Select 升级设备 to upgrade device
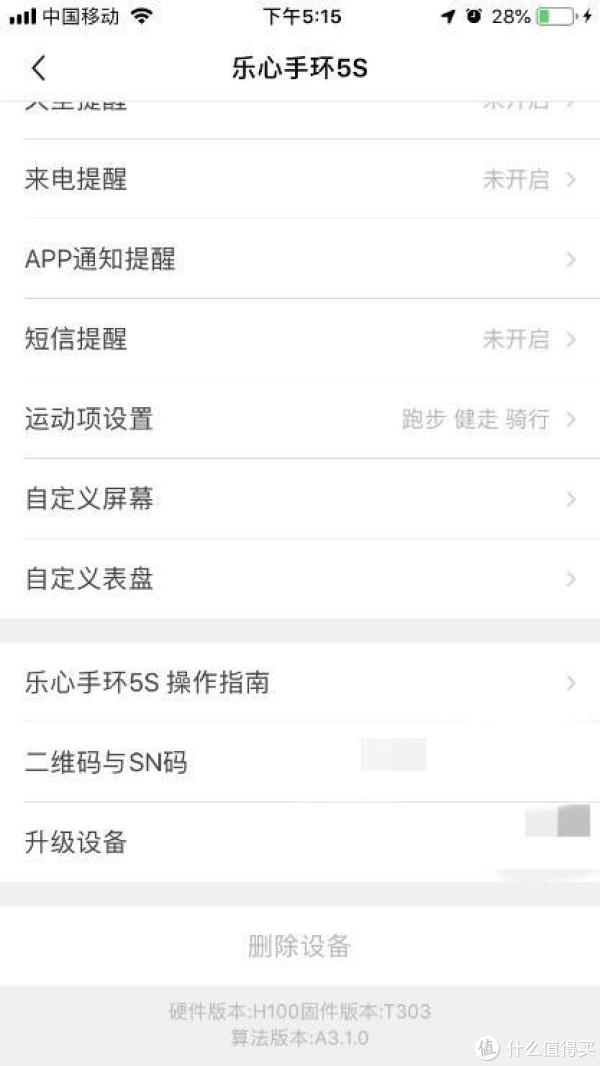 pyautogui.click(x=300, y=843)
